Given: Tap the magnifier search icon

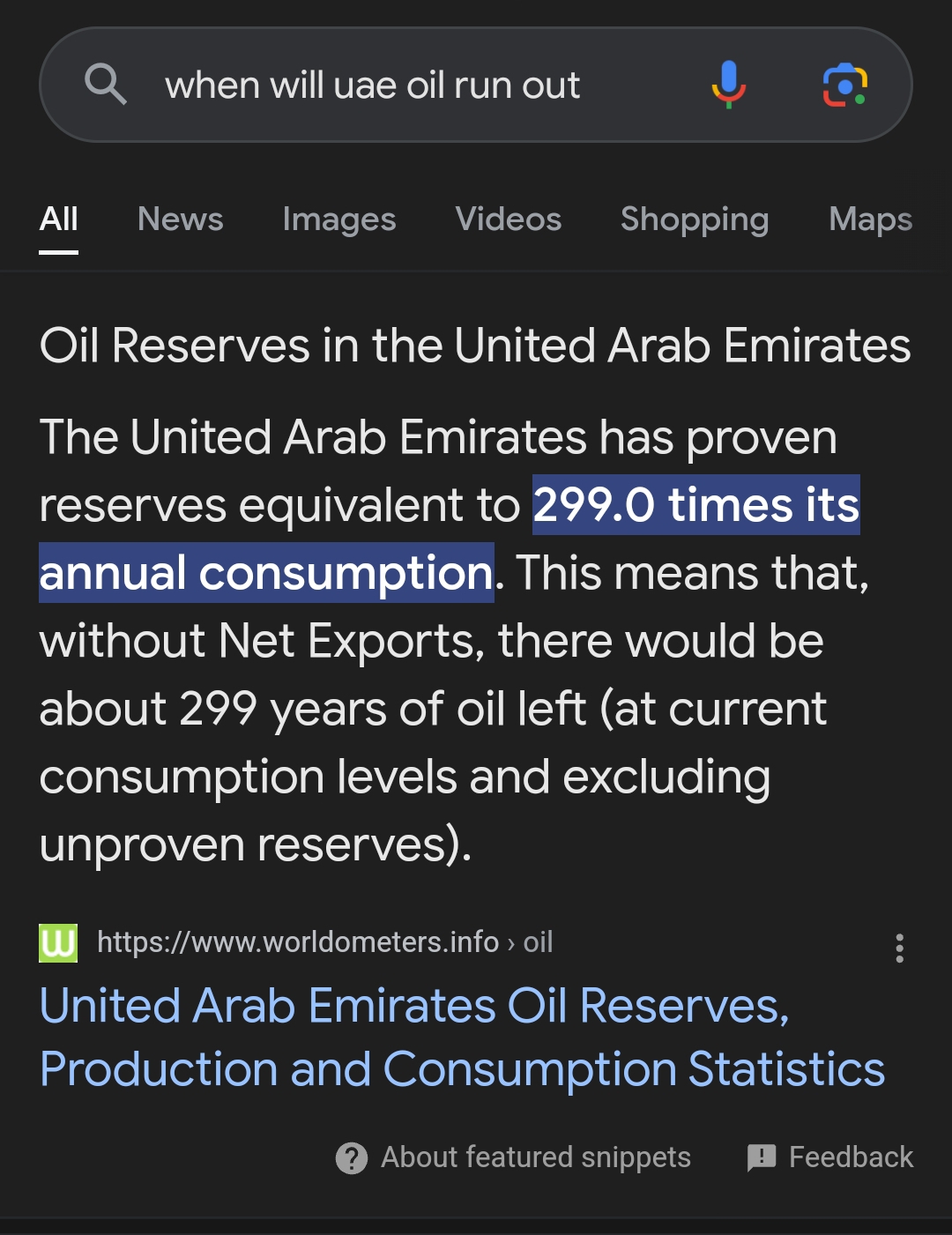Looking at the screenshot, I should (105, 85).
